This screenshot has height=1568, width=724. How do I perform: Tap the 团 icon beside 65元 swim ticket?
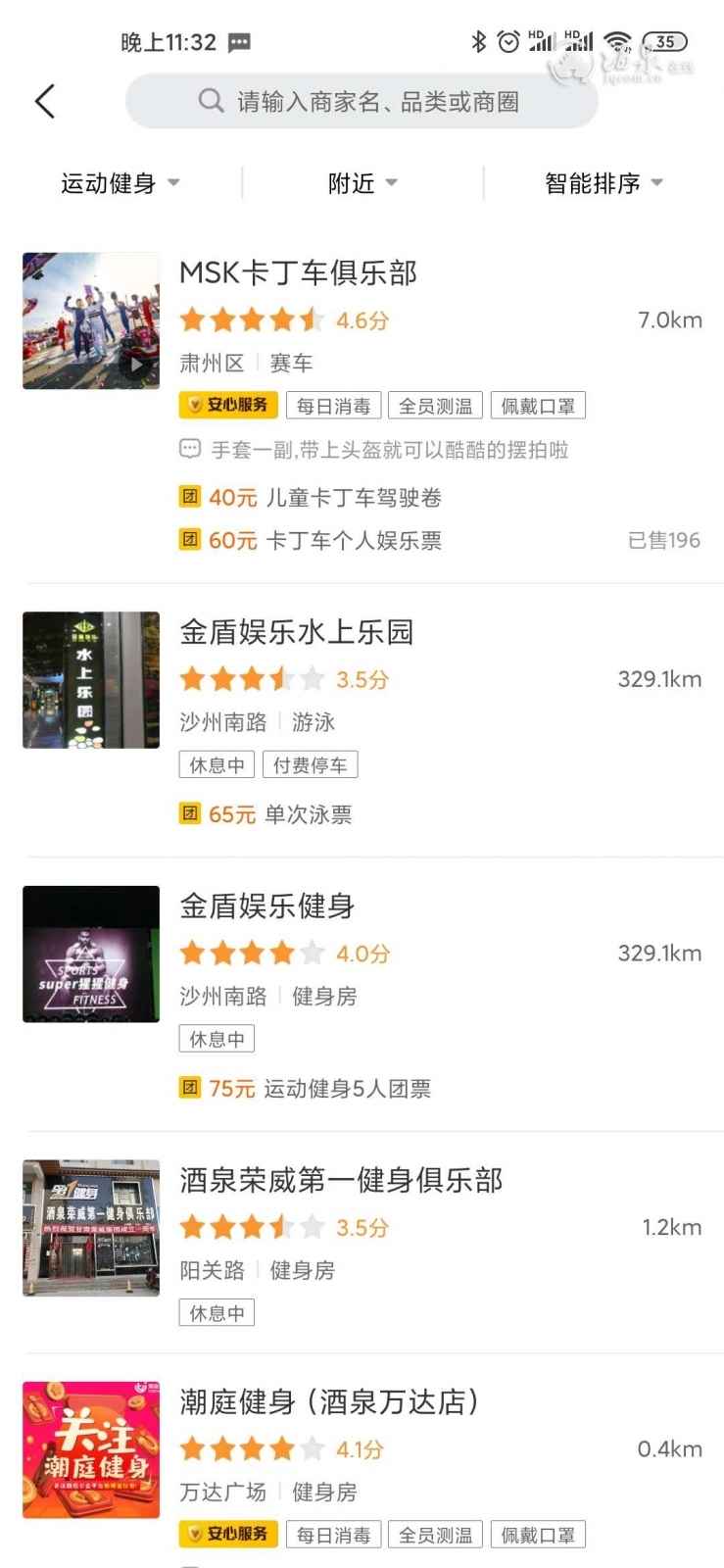[x=191, y=814]
